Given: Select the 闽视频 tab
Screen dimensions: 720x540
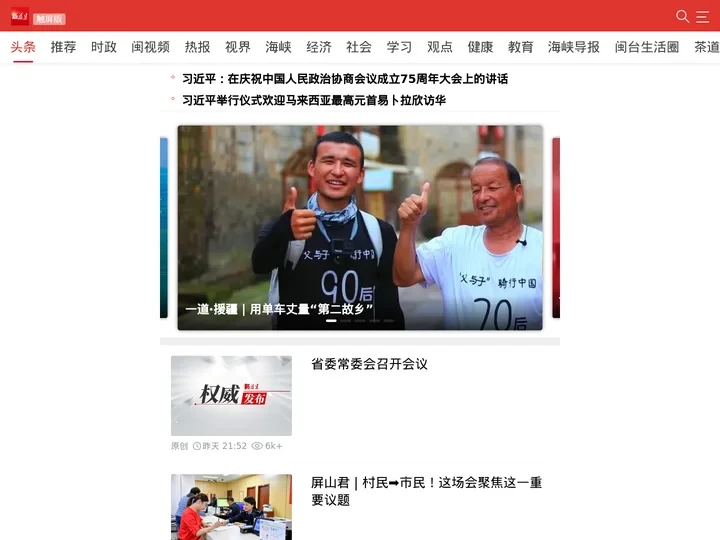Looking at the screenshot, I should coord(151,47).
